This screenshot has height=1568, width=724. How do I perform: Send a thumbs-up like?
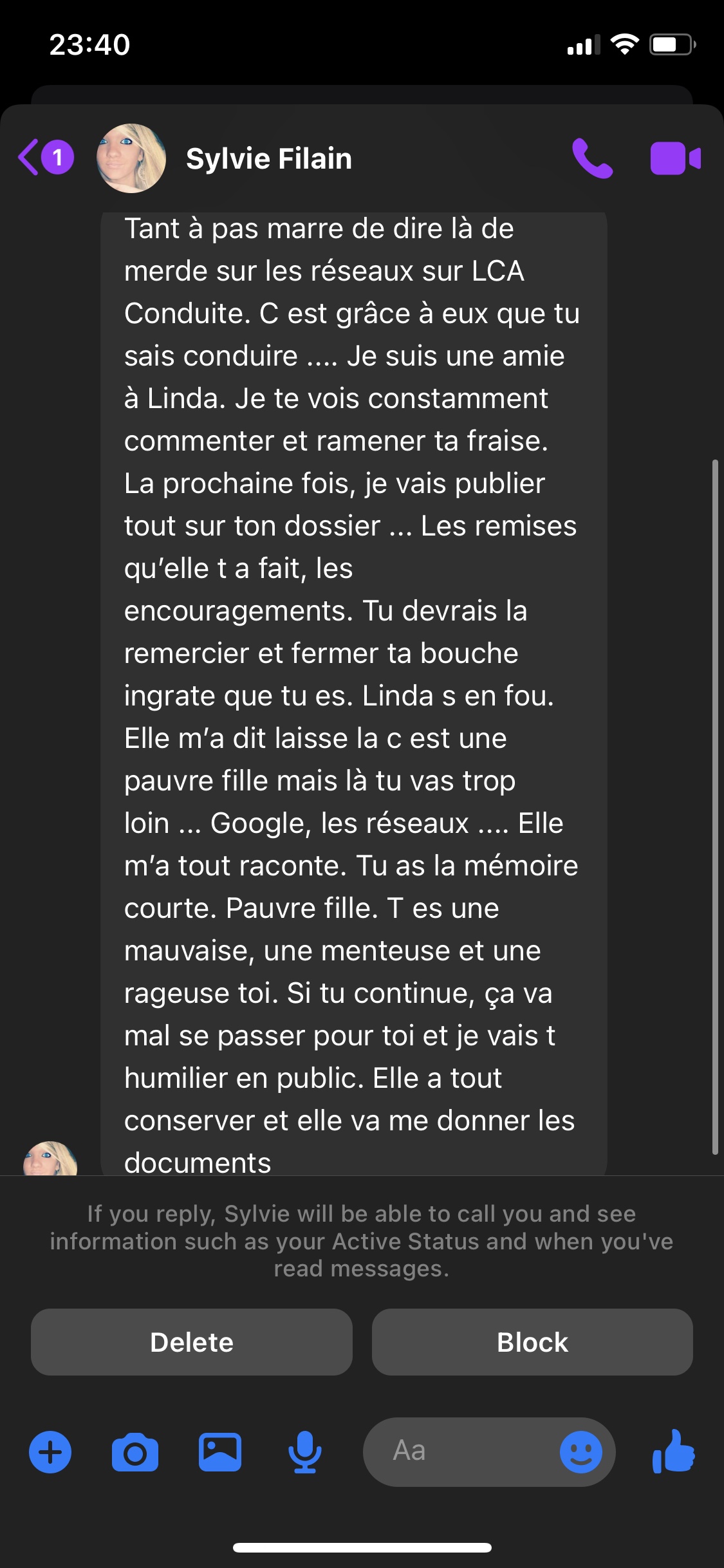click(x=673, y=1451)
